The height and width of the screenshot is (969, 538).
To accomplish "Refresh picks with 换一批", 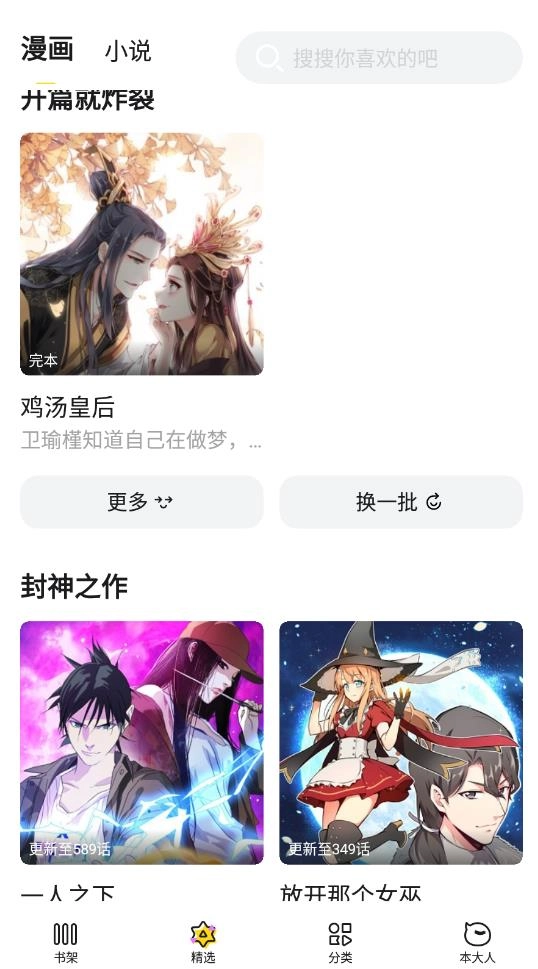I will (401, 502).
